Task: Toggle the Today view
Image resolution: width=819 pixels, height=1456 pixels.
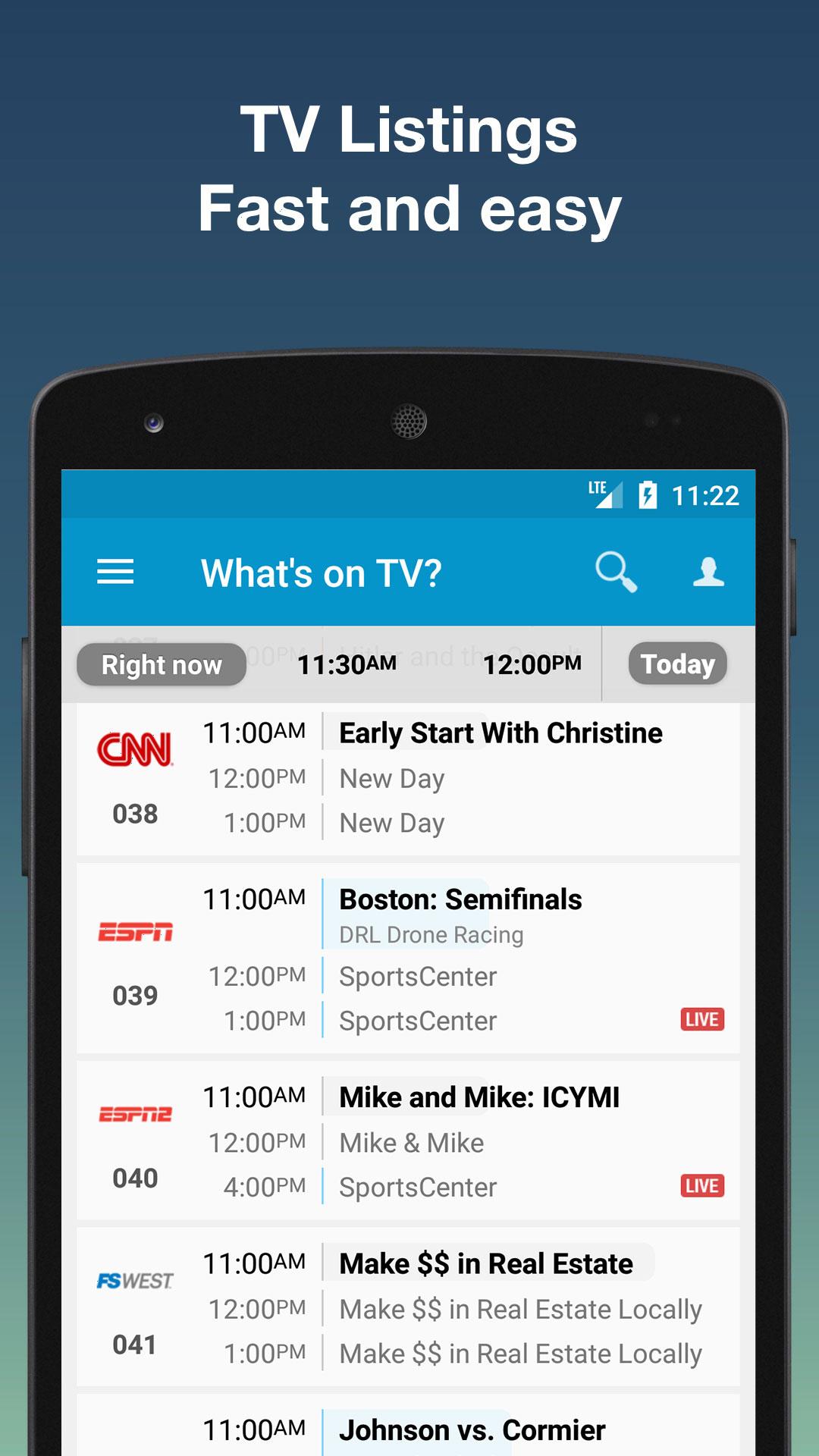Action: 677,664
